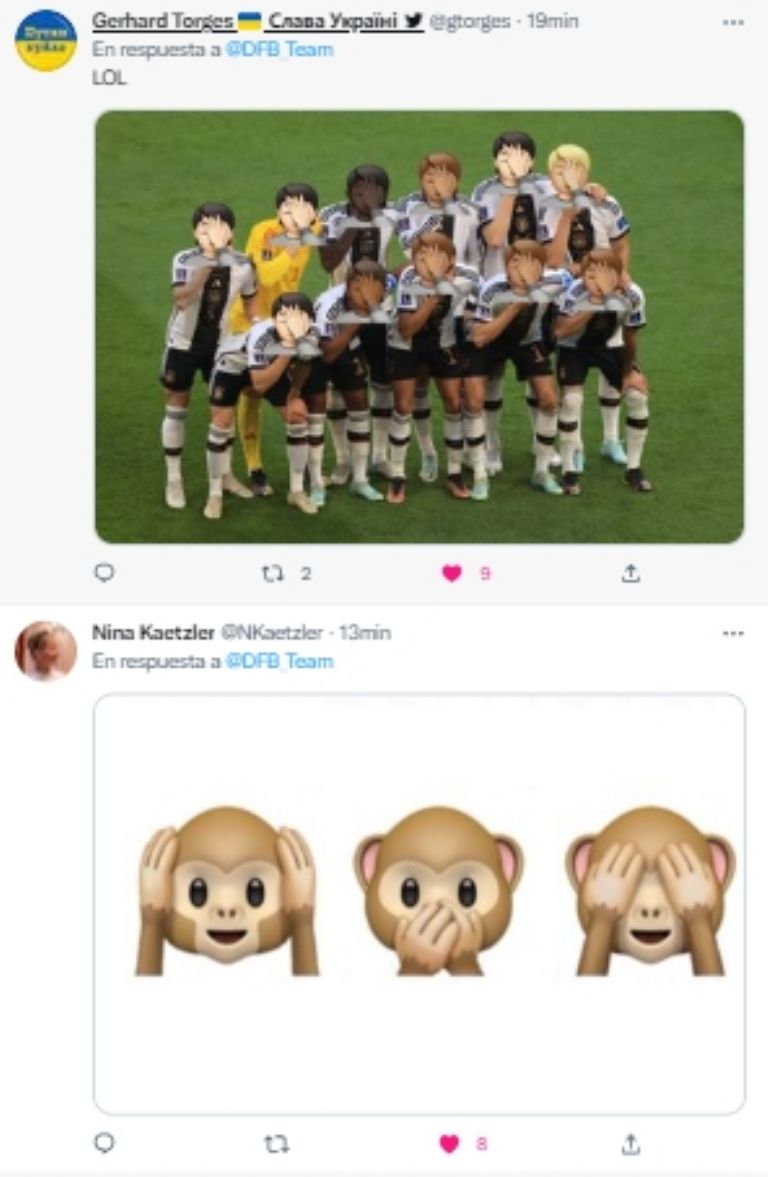Reply to Nina Kaetzler's tweet

104,1143
